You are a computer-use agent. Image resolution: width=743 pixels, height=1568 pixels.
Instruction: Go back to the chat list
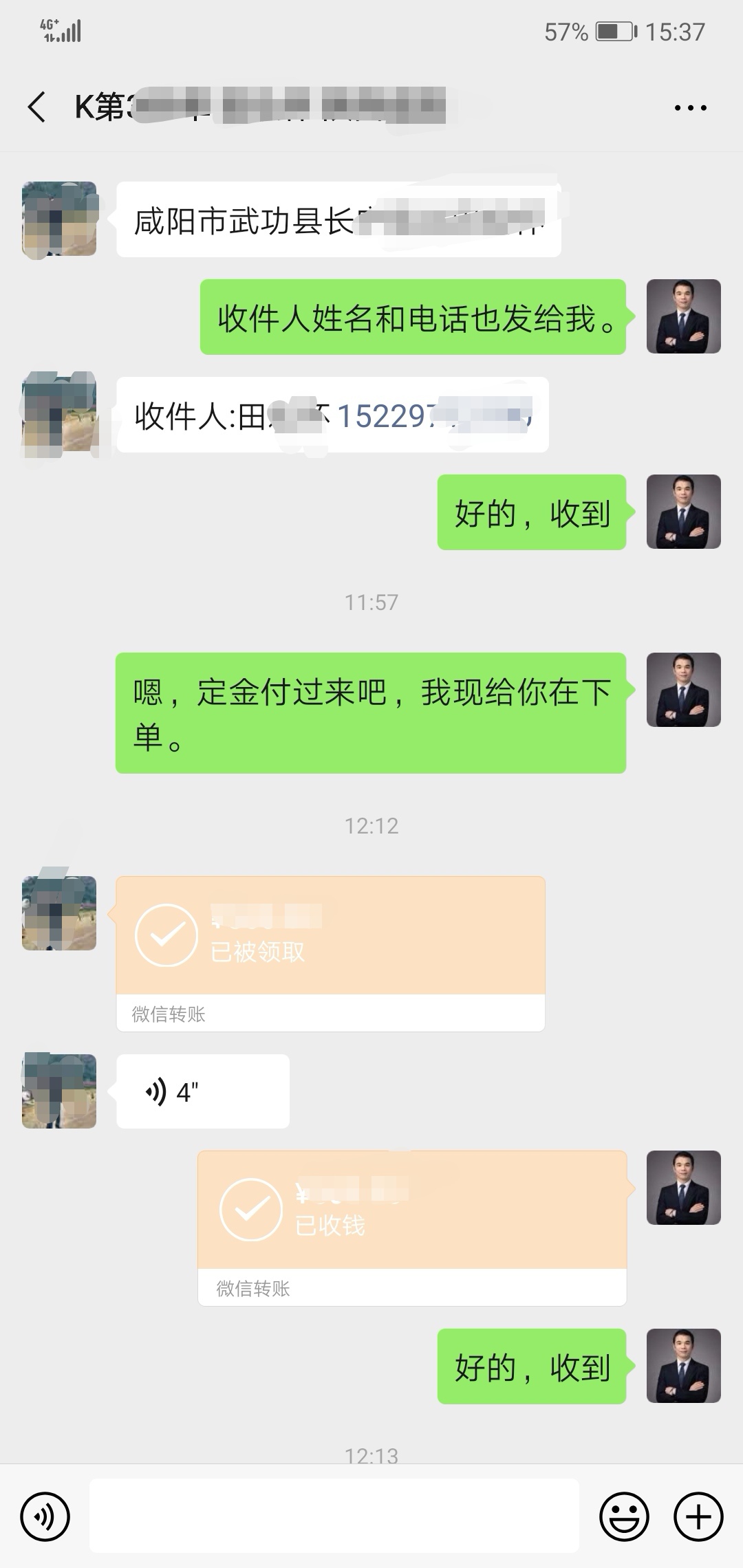[x=36, y=107]
